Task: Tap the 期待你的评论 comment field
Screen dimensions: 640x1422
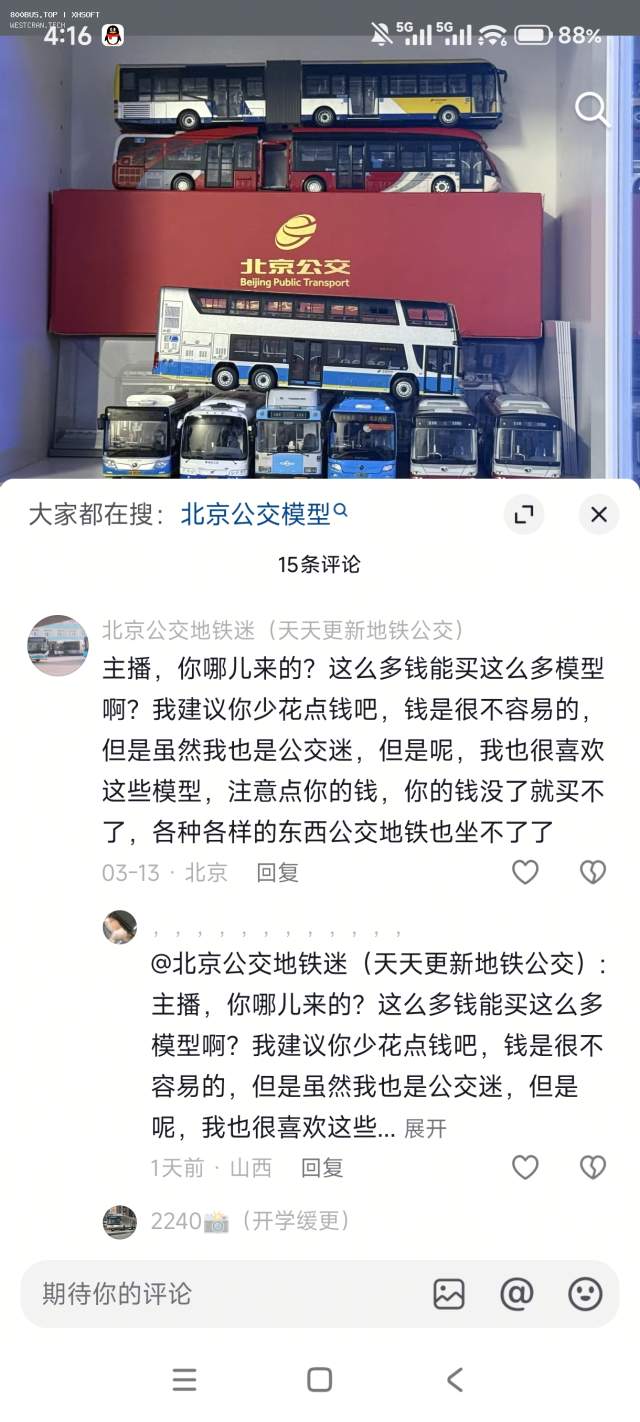Action: pyautogui.click(x=220, y=1294)
